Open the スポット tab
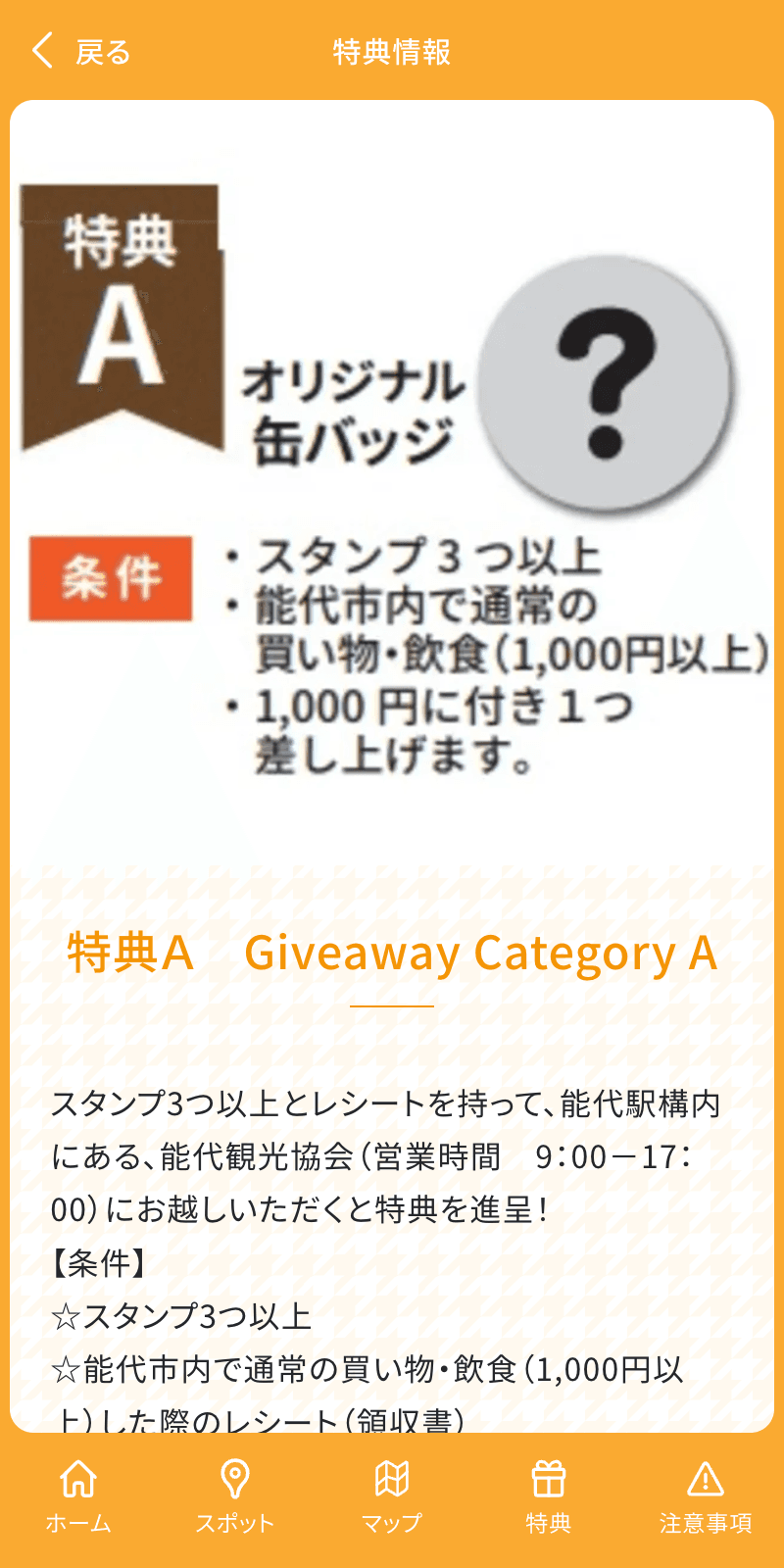 pos(234,1496)
